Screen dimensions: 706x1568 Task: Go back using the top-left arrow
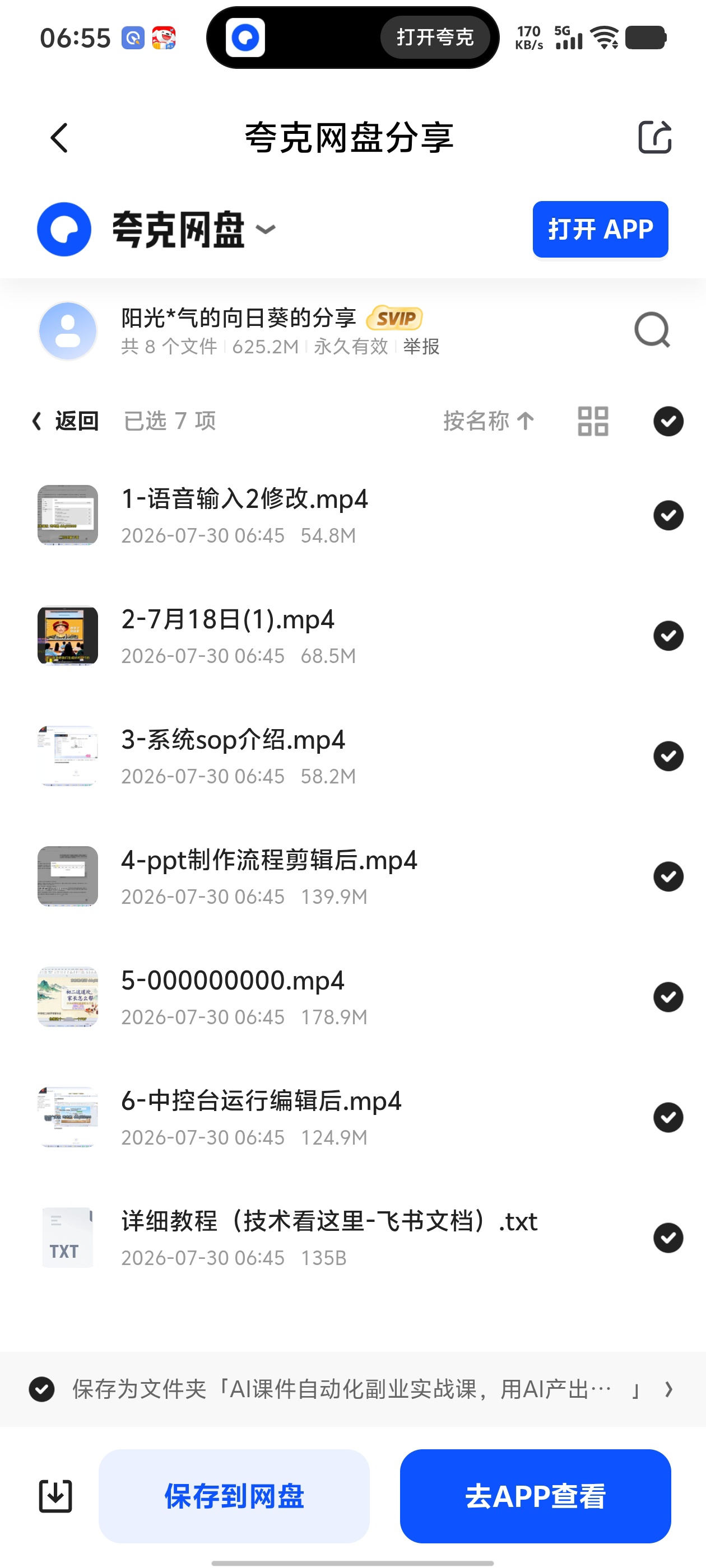(59, 138)
